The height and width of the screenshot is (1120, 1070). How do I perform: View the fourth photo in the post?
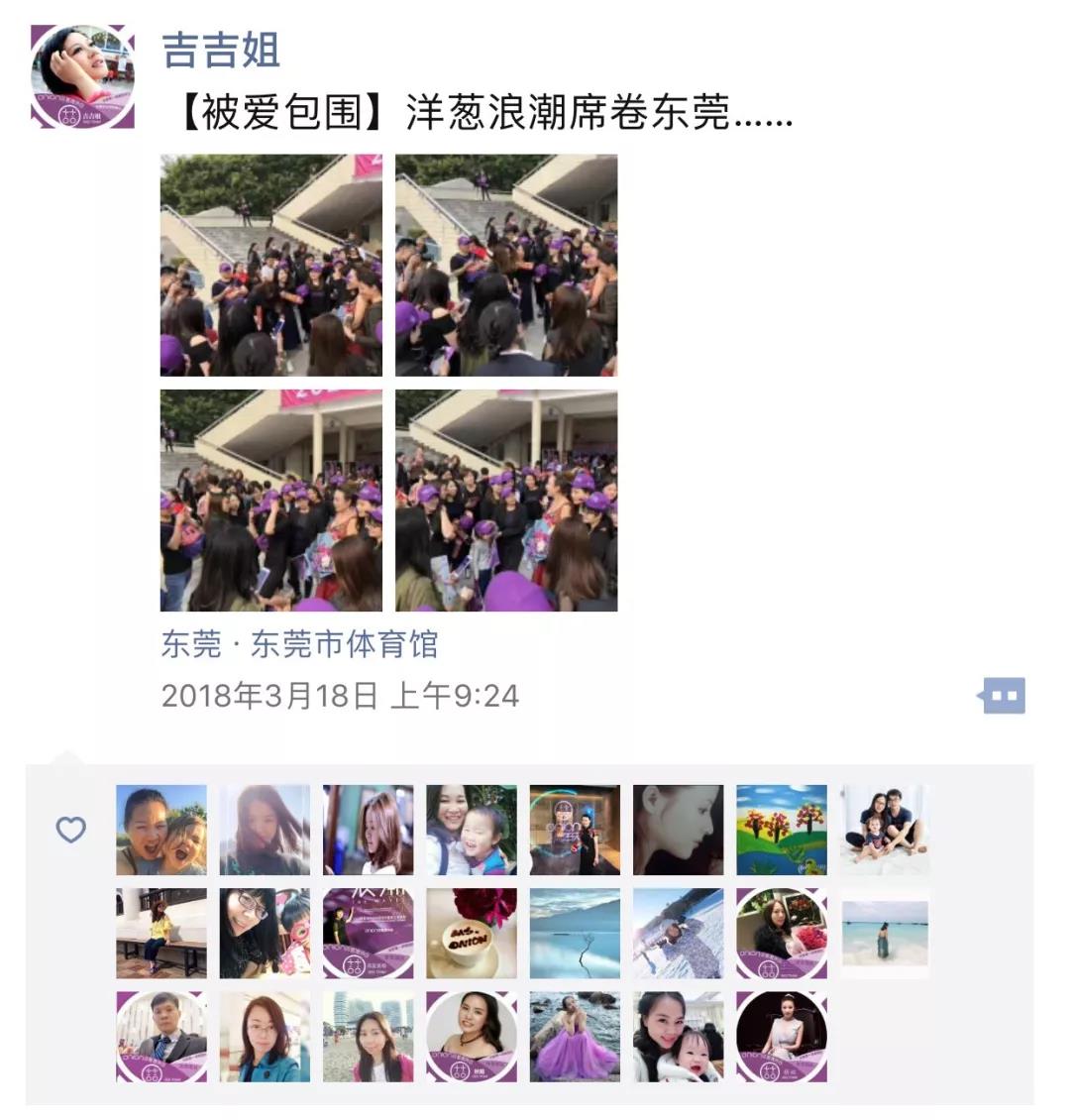(x=506, y=501)
